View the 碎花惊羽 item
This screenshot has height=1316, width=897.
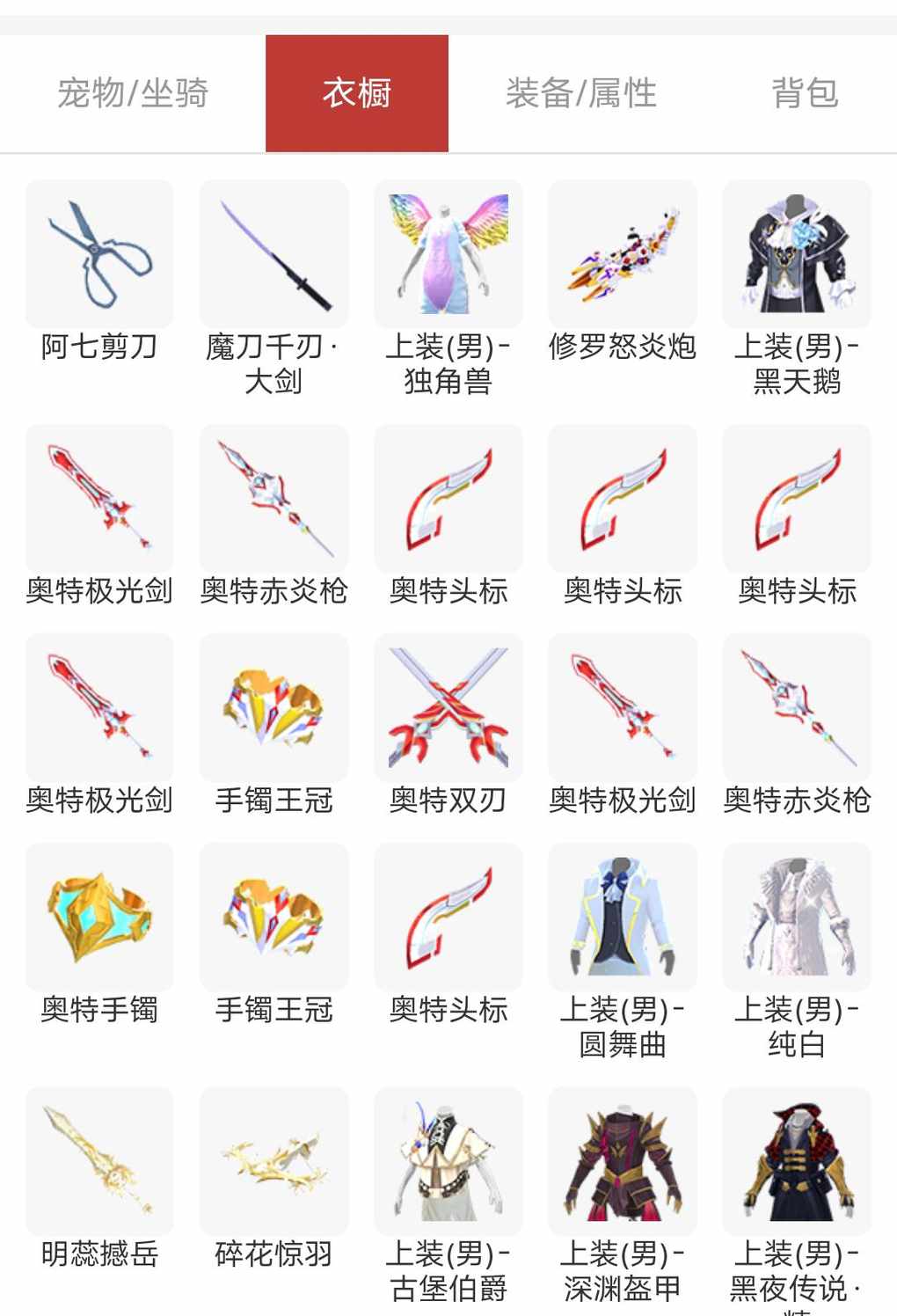tap(273, 1161)
